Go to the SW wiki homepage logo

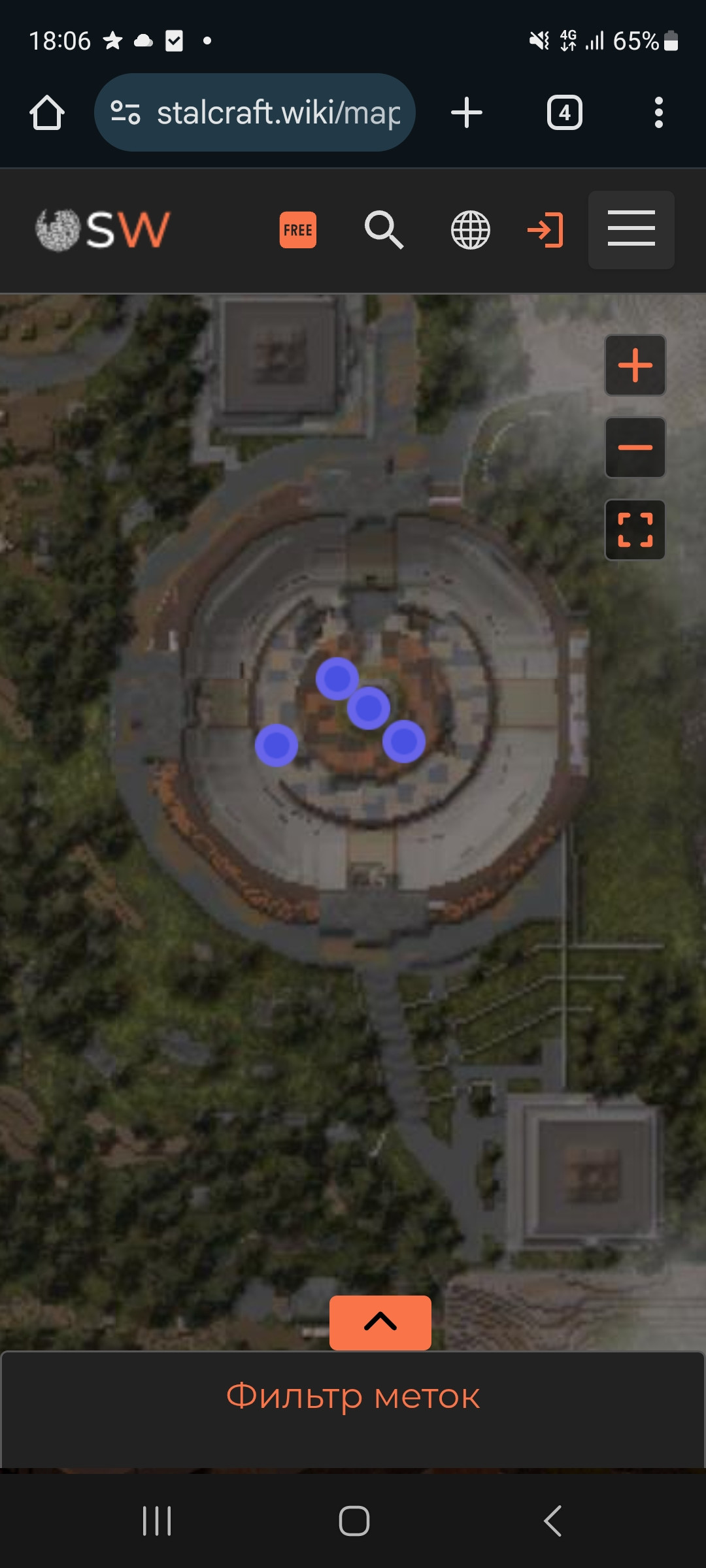(103, 230)
